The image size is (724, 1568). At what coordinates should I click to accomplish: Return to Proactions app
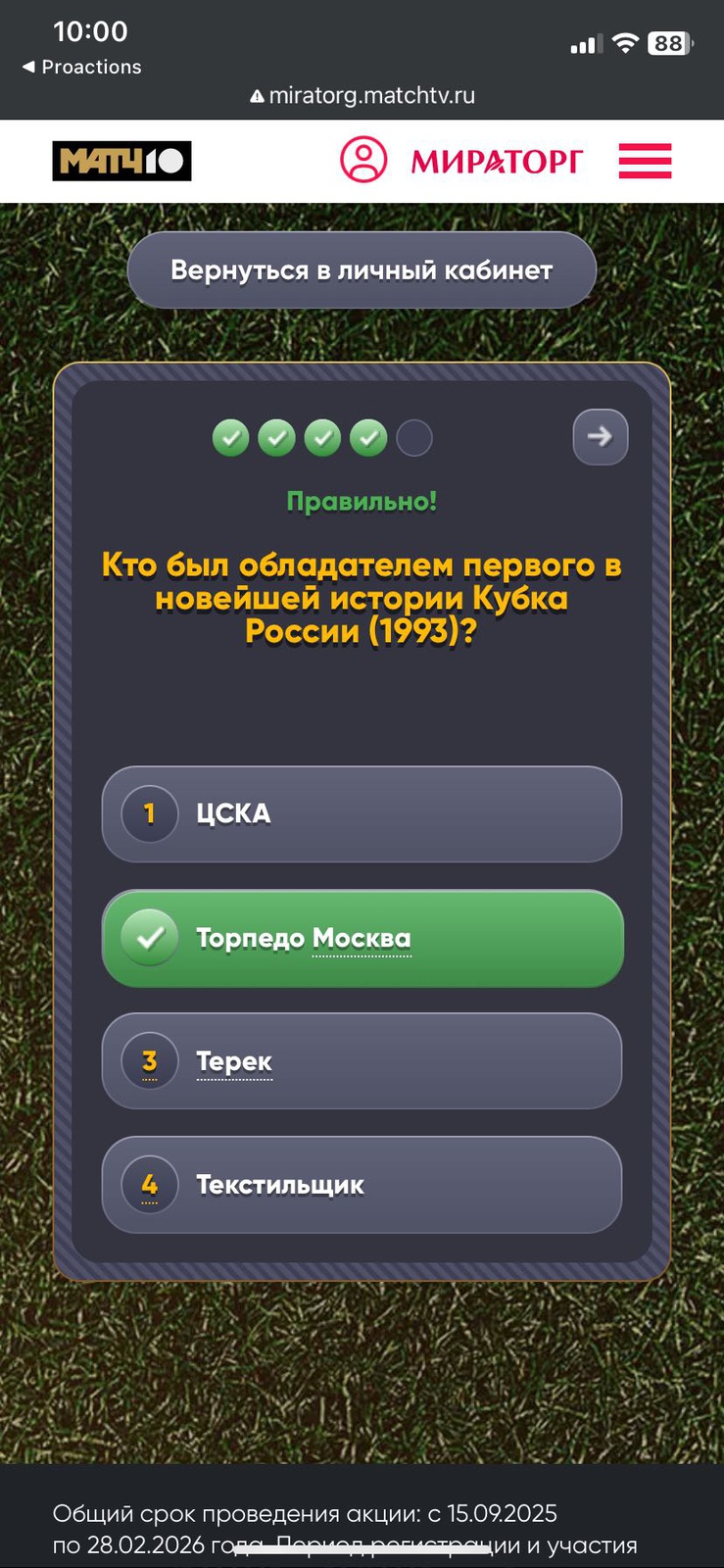click(81, 67)
